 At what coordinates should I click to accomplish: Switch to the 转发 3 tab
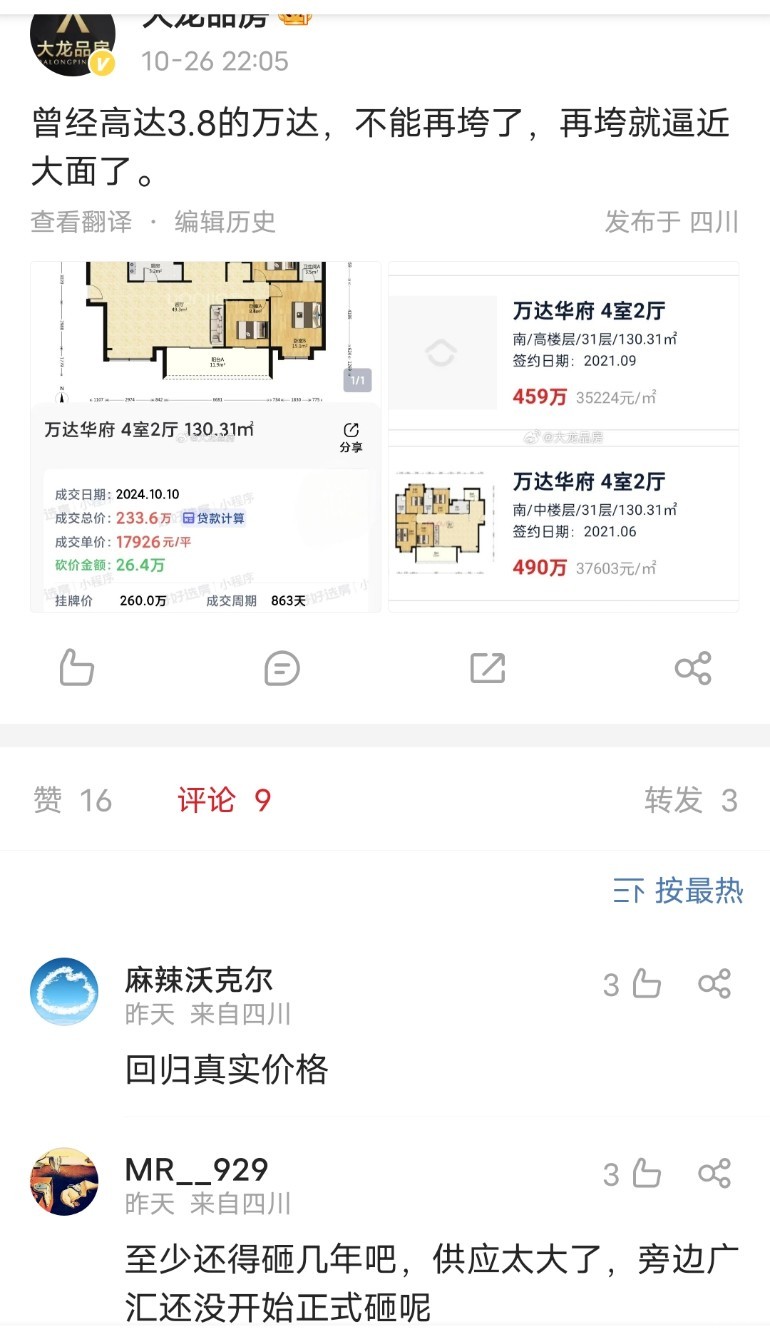(x=691, y=800)
